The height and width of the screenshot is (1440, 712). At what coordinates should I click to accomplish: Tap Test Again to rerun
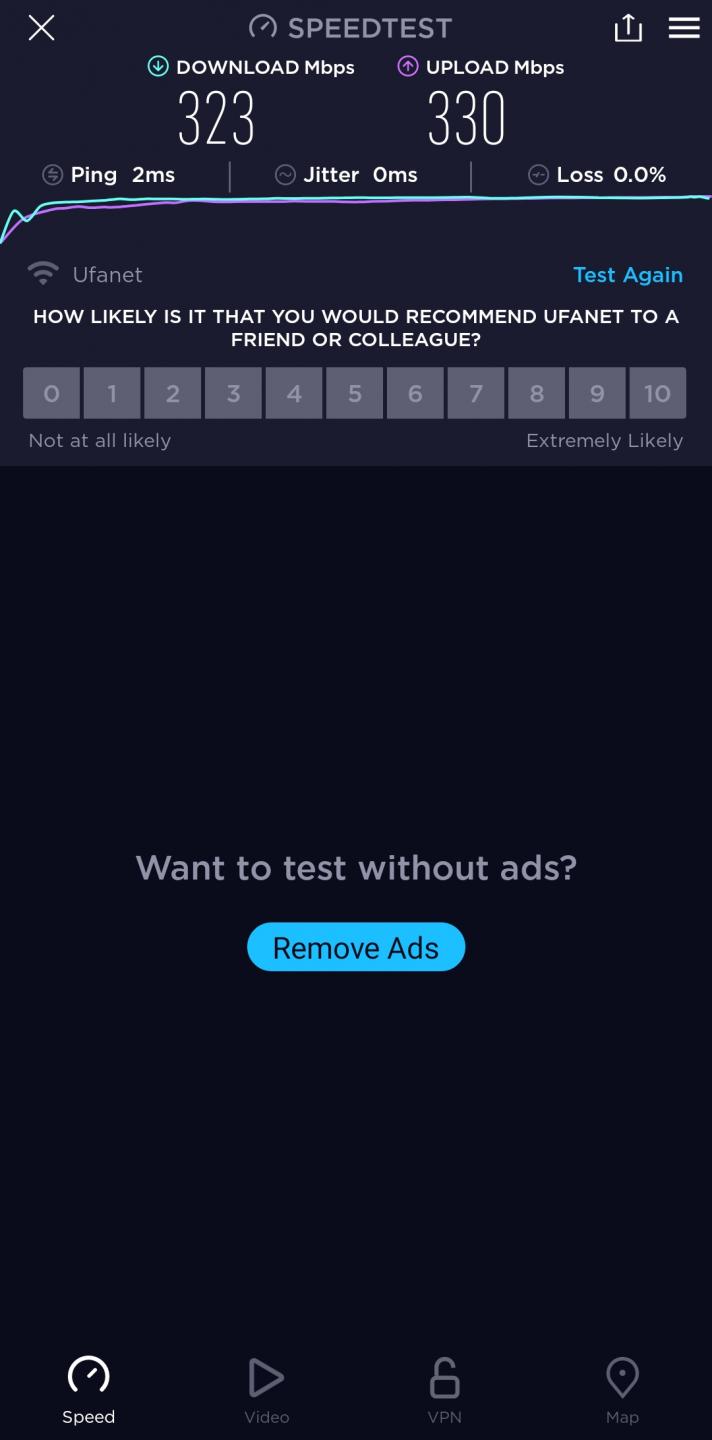click(628, 275)
